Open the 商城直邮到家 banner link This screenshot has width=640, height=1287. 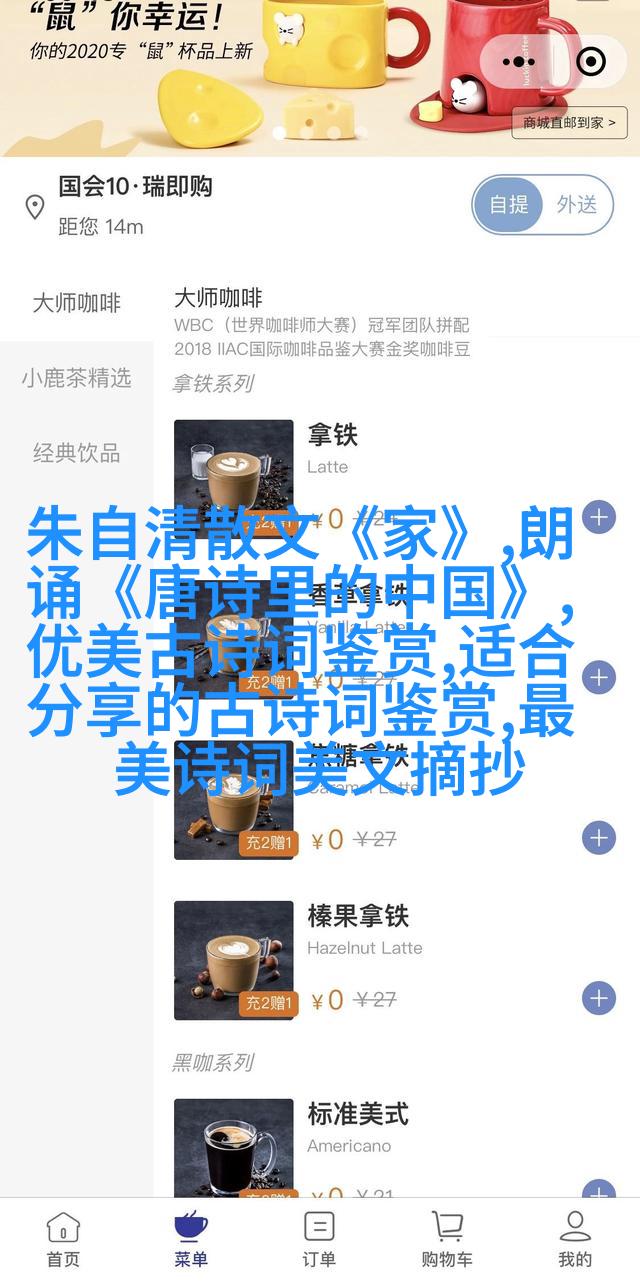571,123
